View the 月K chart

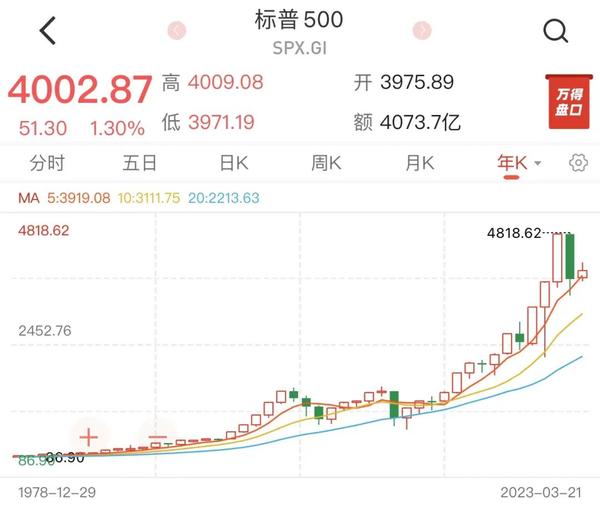pos(420,162)
